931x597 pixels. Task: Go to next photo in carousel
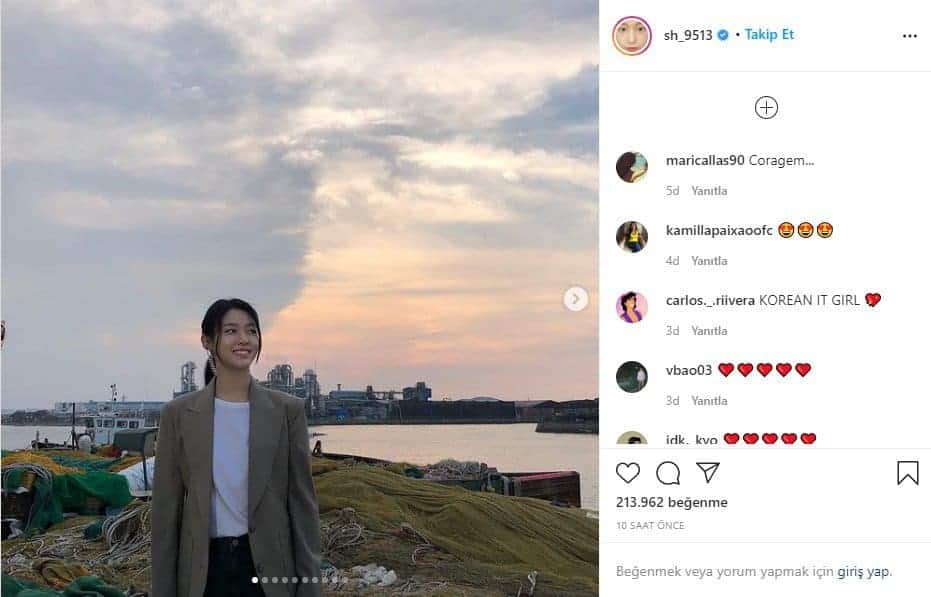(575, 298)
